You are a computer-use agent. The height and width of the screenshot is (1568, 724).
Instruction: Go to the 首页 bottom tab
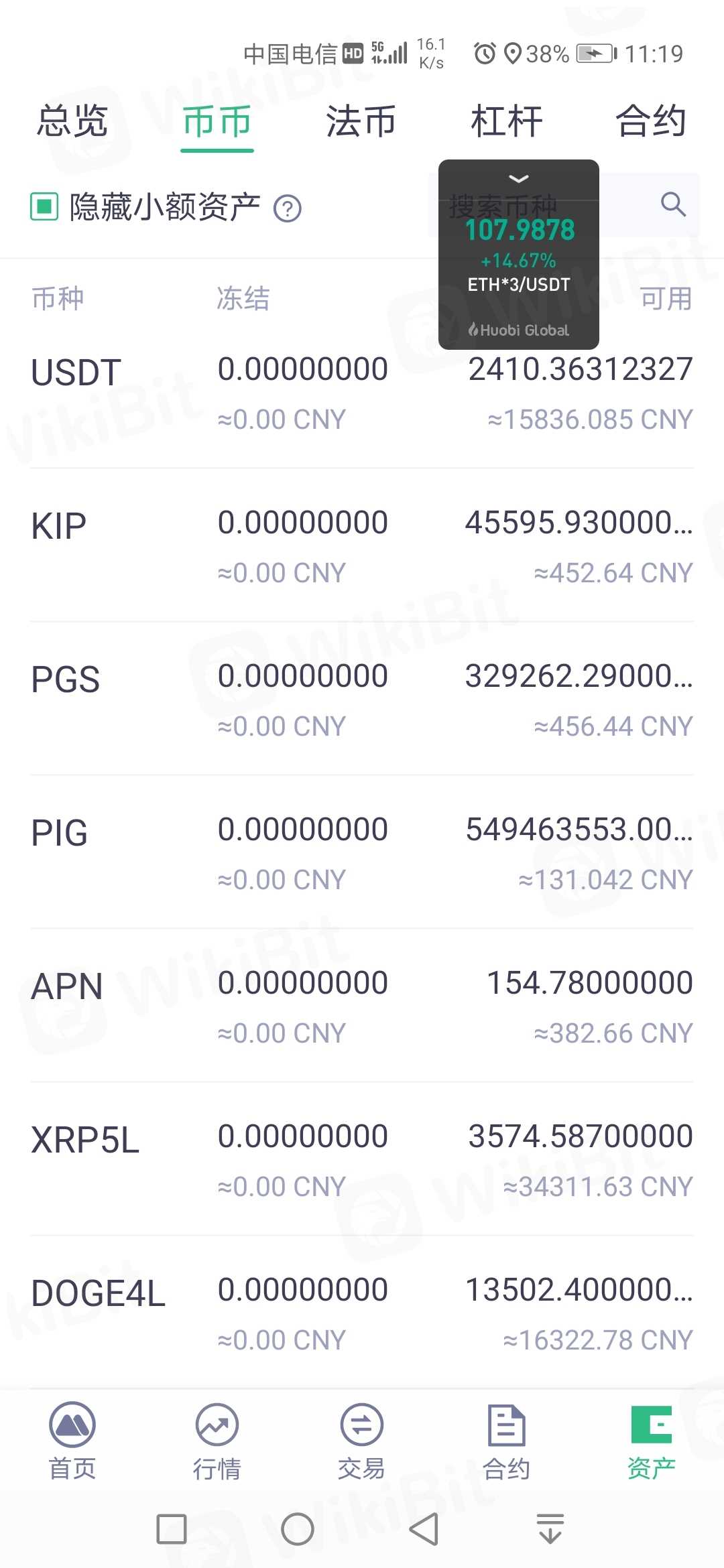click(x=72, y=1441)
